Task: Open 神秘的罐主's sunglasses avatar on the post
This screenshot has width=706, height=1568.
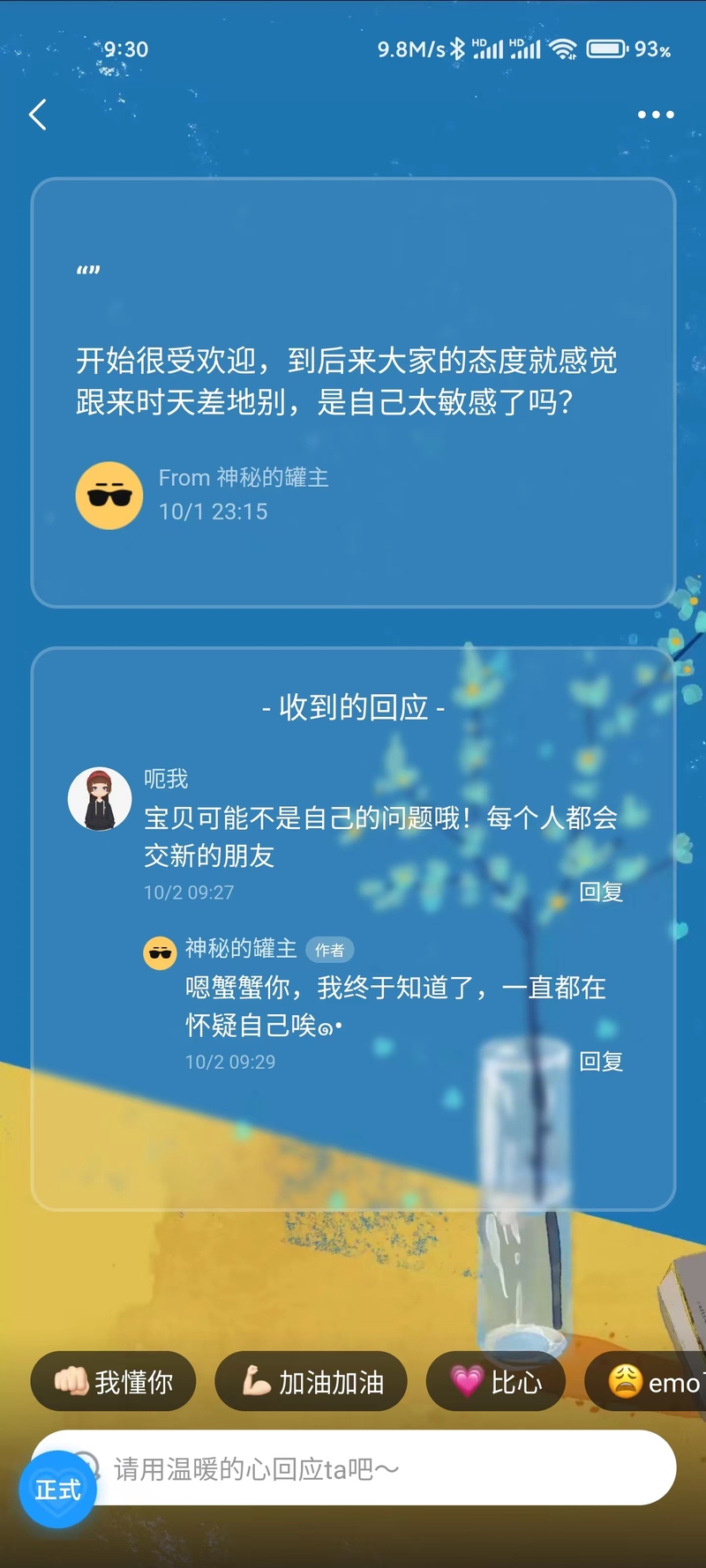Action: 109,496
